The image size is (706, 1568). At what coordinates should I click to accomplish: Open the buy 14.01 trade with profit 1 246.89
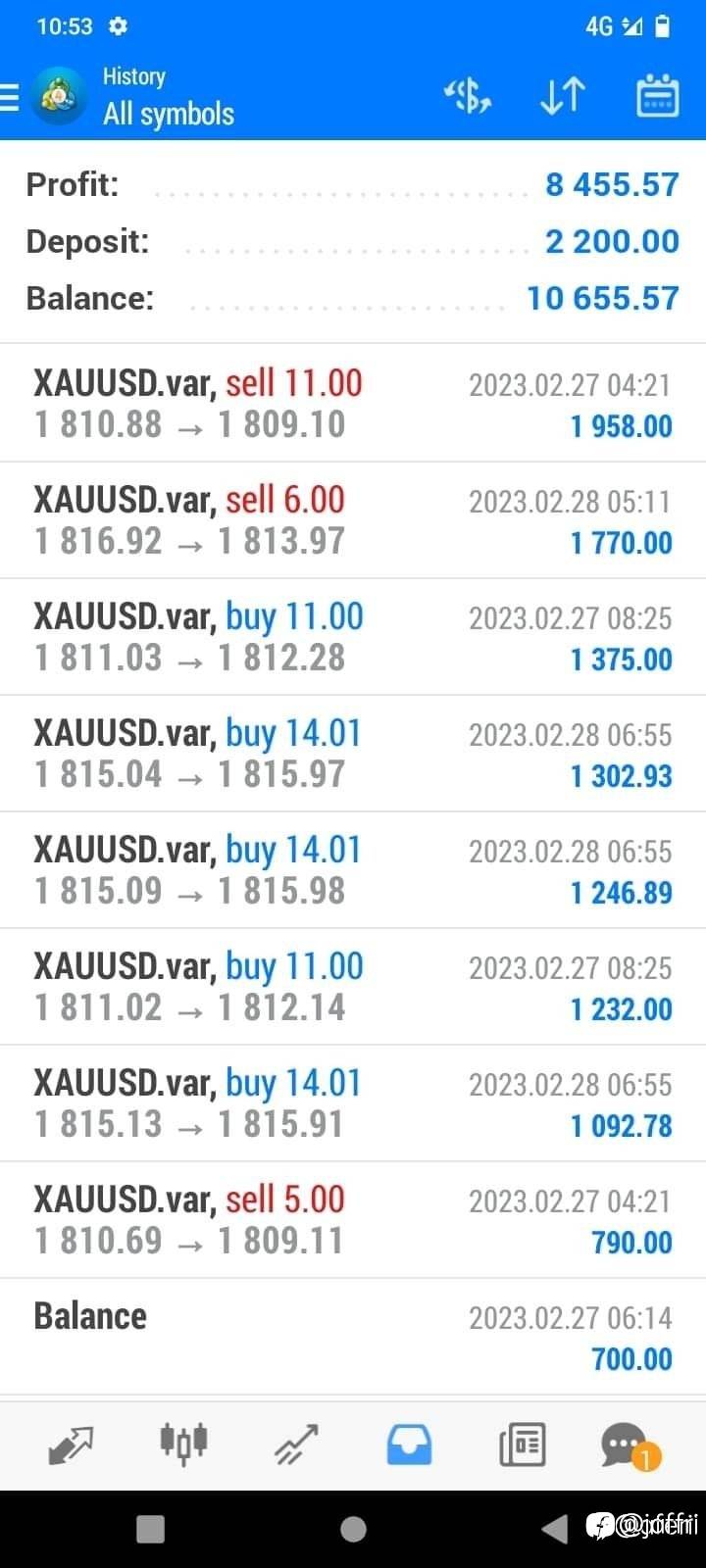tap(353, 870)
